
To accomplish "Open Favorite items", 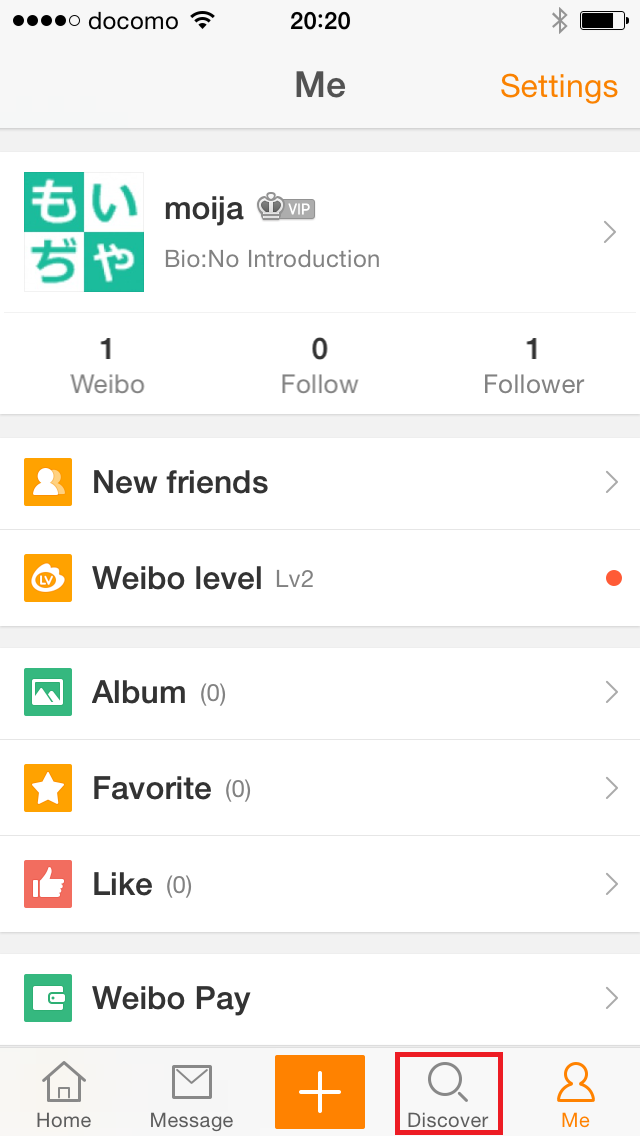I will (x=320, y=789).
